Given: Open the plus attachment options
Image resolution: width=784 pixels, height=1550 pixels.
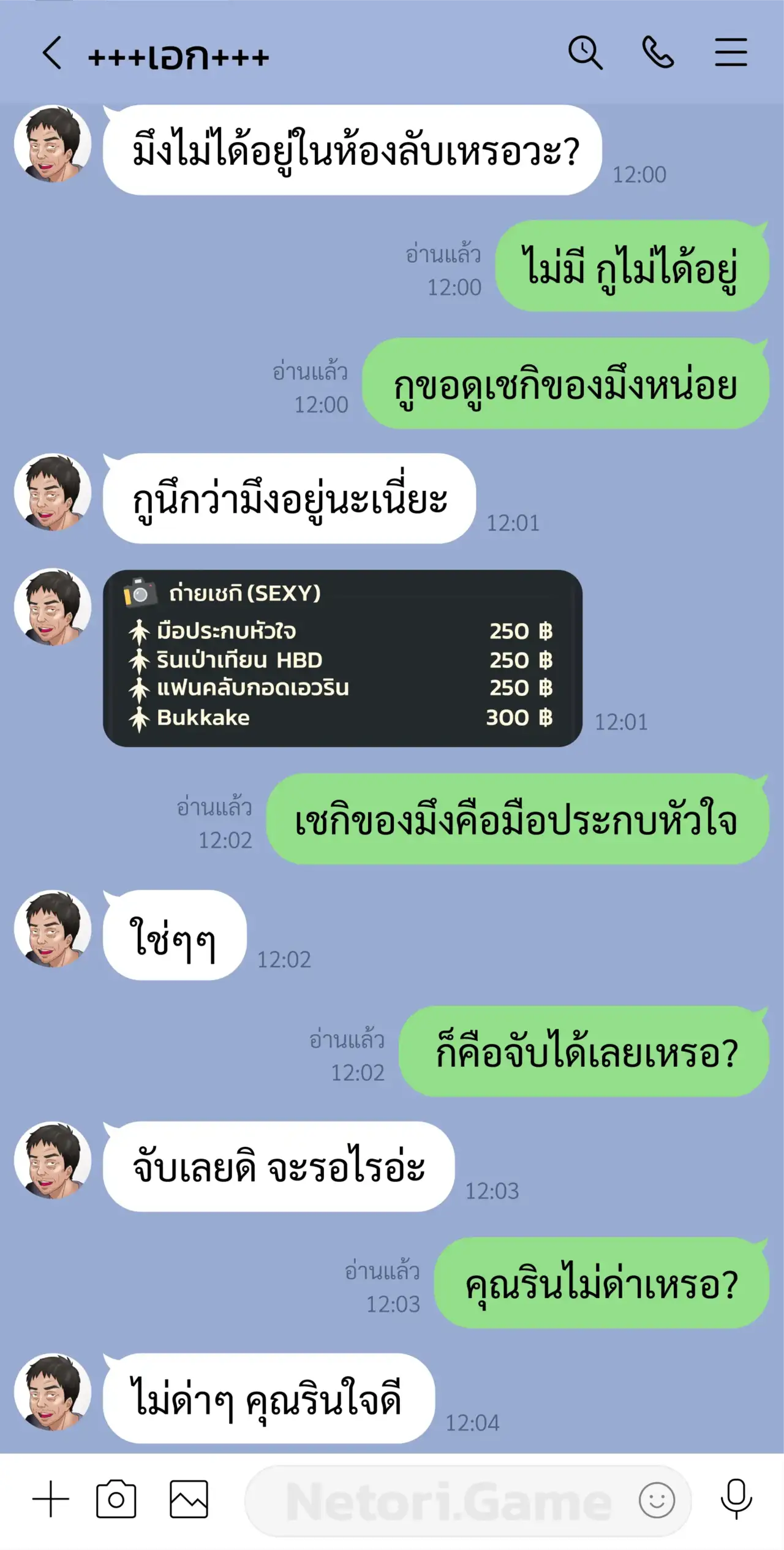Looking at the screenshot, I should pos(50,1500).
